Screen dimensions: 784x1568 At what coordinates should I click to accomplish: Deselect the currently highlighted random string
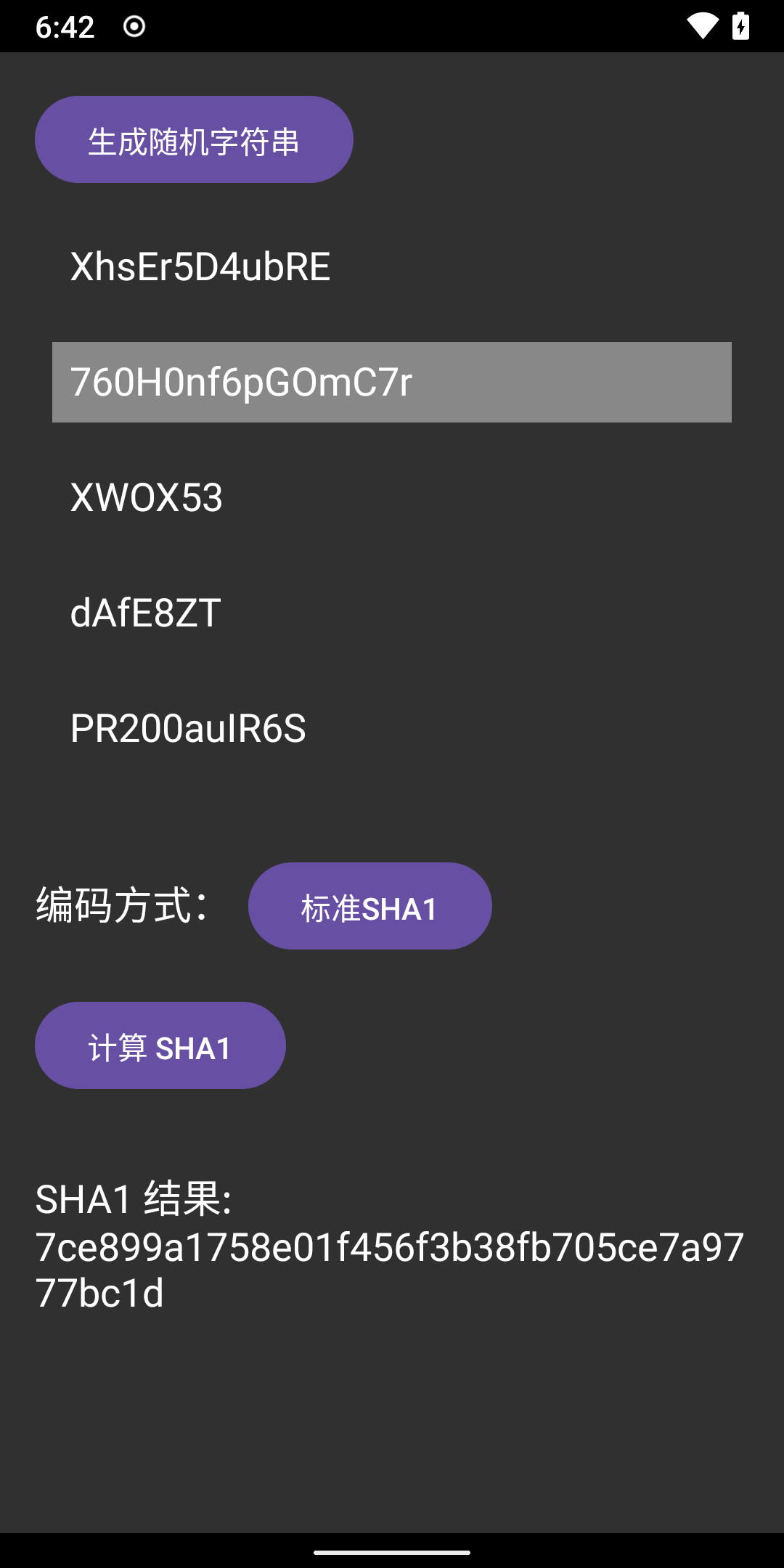click(240, 381)
